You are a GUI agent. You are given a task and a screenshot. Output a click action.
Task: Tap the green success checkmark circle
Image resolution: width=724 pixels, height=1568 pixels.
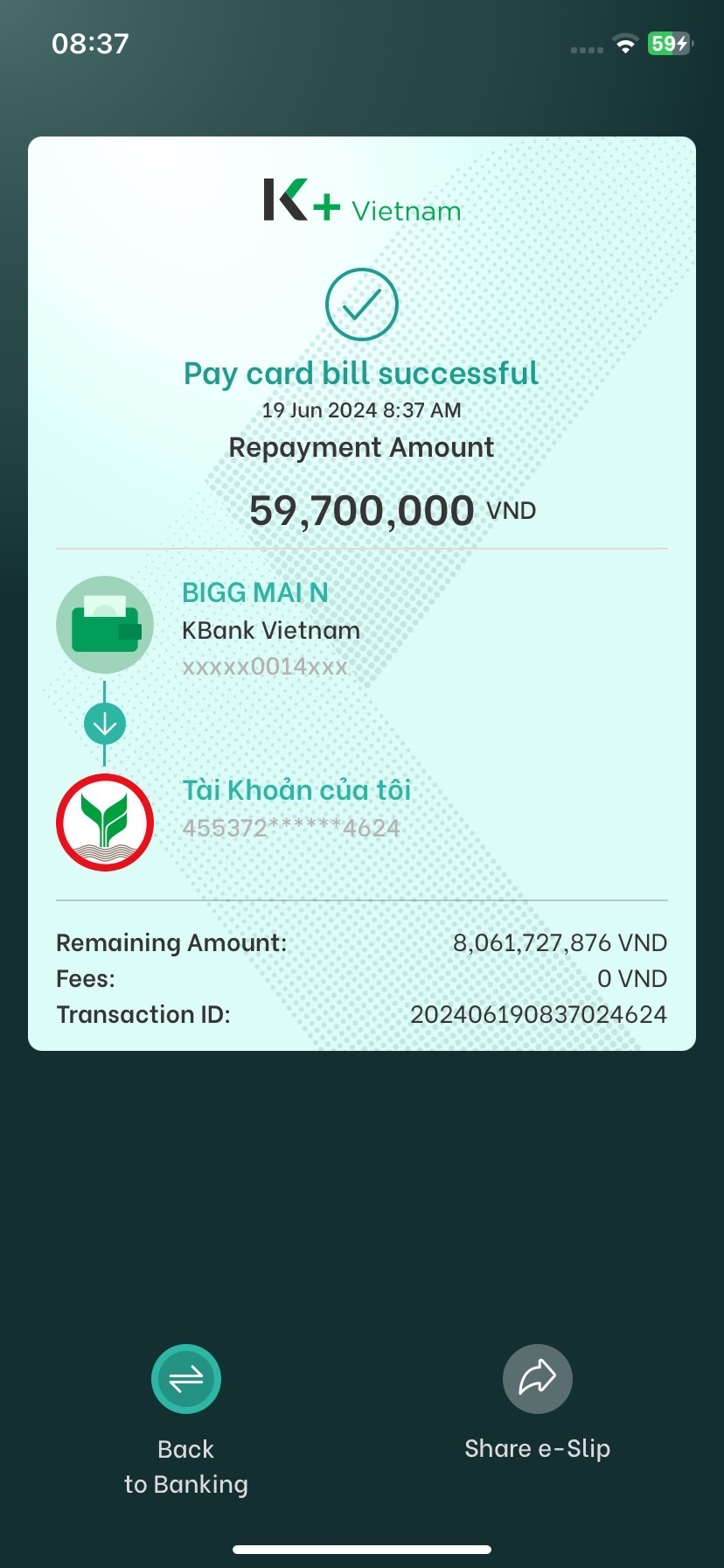point(361,304)
